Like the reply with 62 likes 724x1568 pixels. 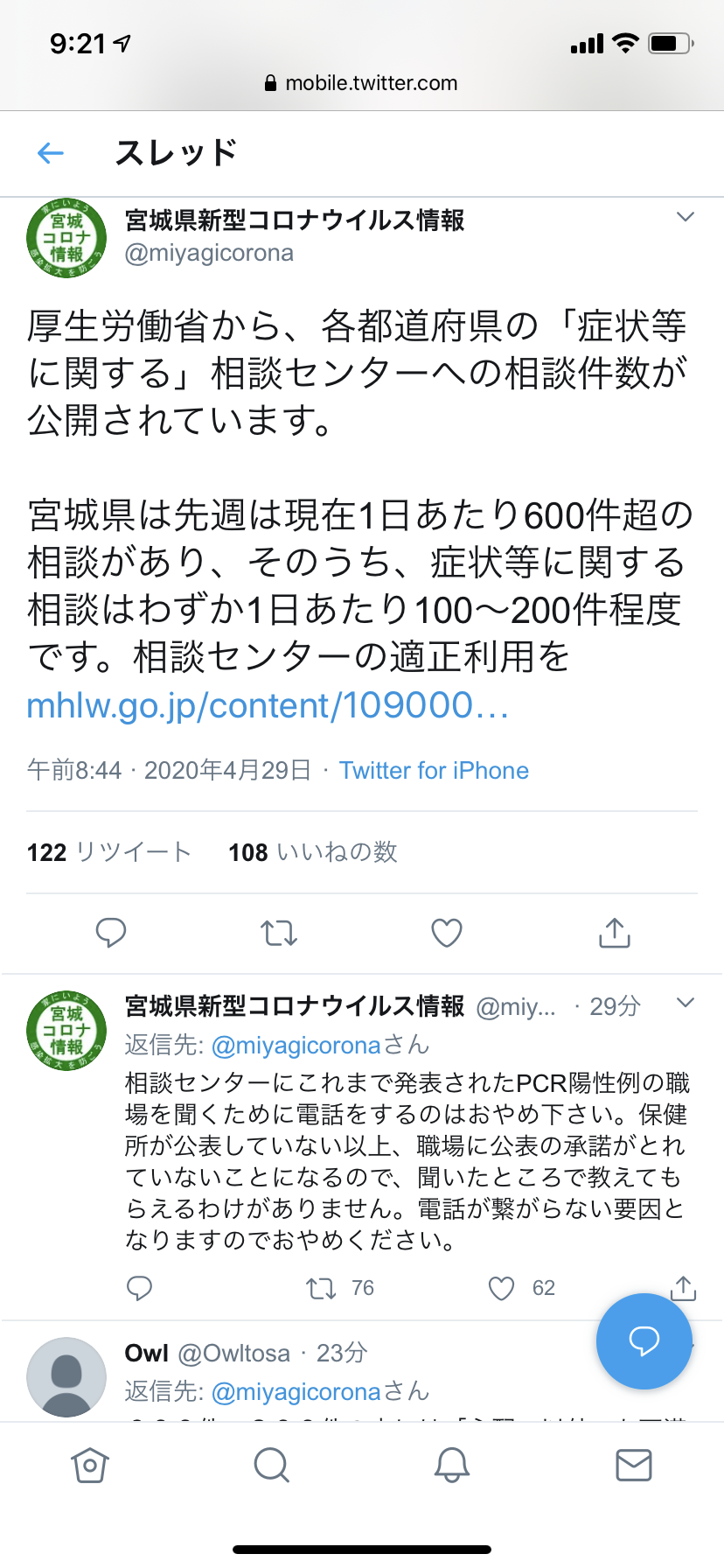coord(501,1288)
